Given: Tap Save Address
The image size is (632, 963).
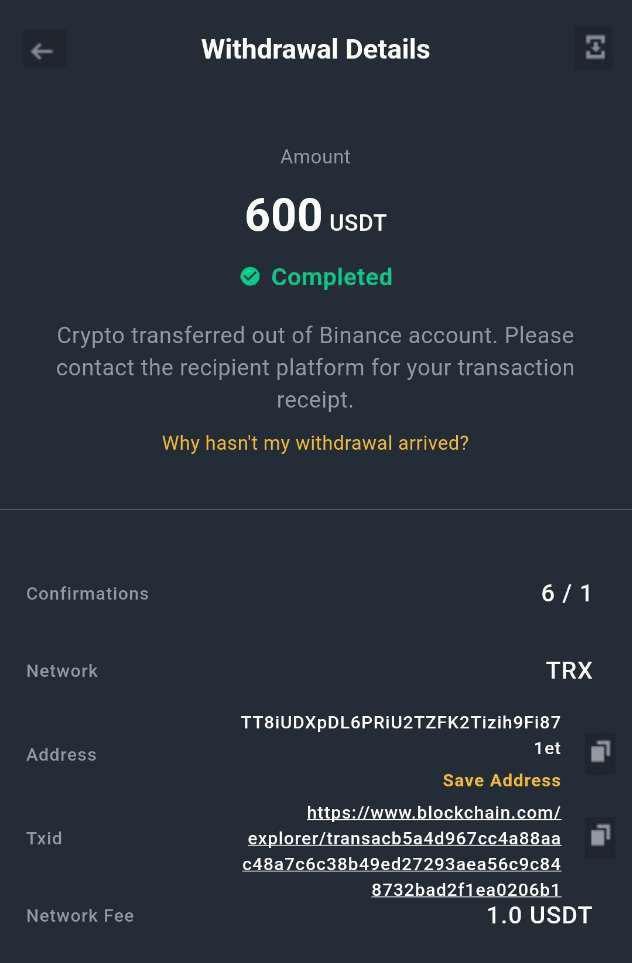Looking at the screenshot, I should click(501, 780).
